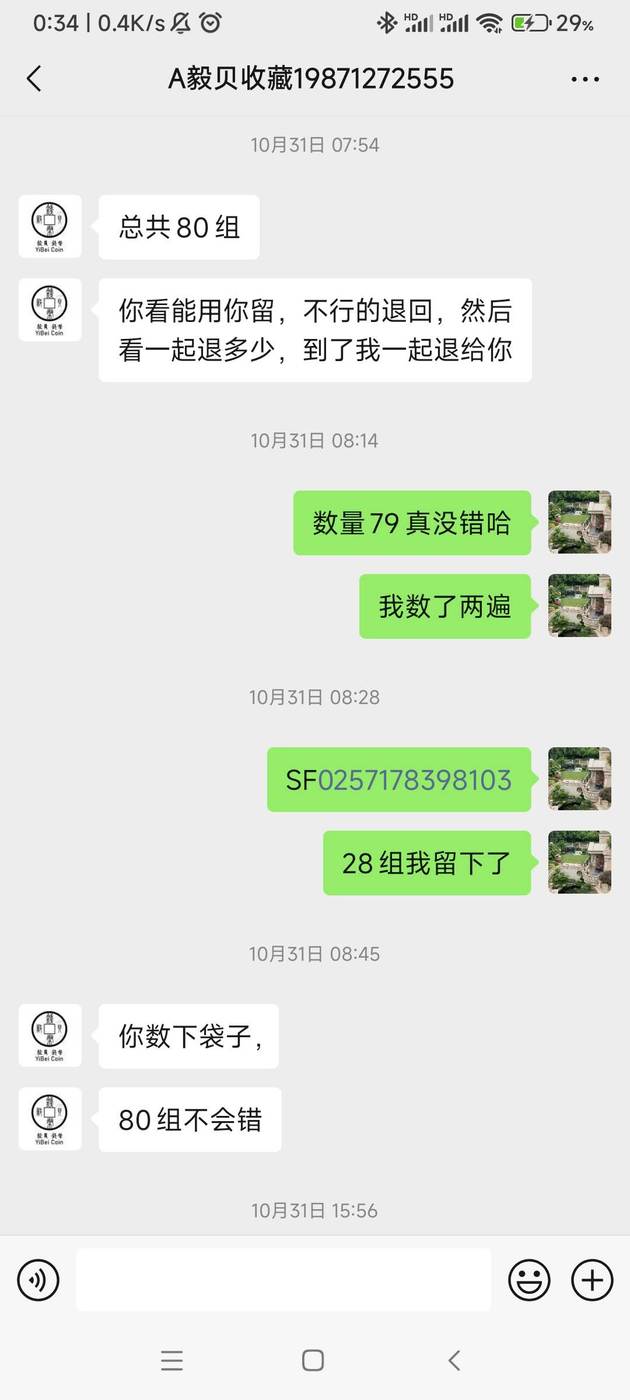Switch to voice message input

38,1280
